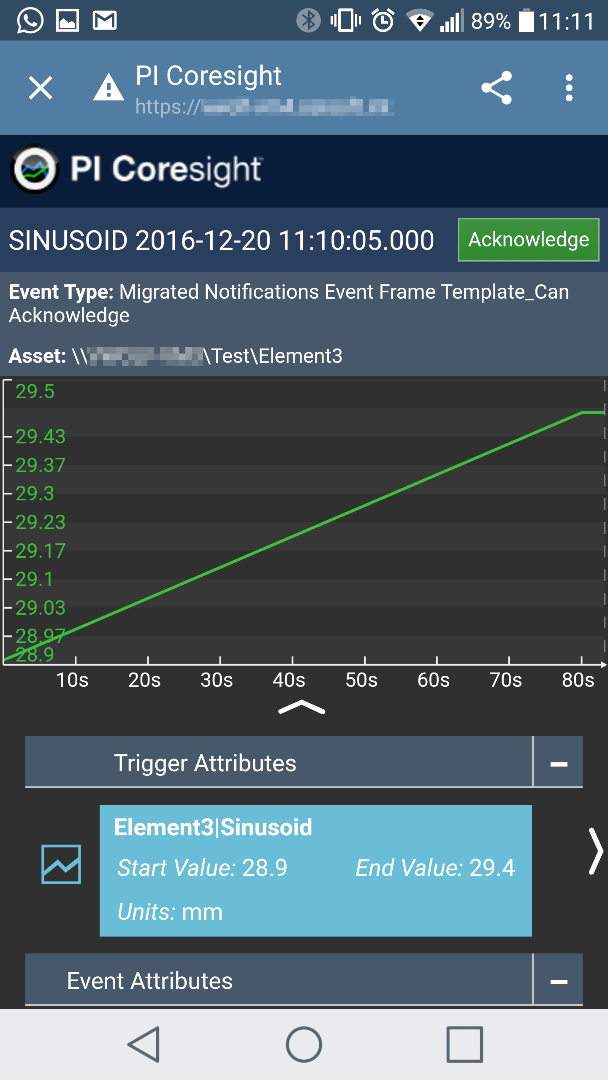Share this page
The height and width of the screenshot is (1080, 608).
[x=496, y=88]
